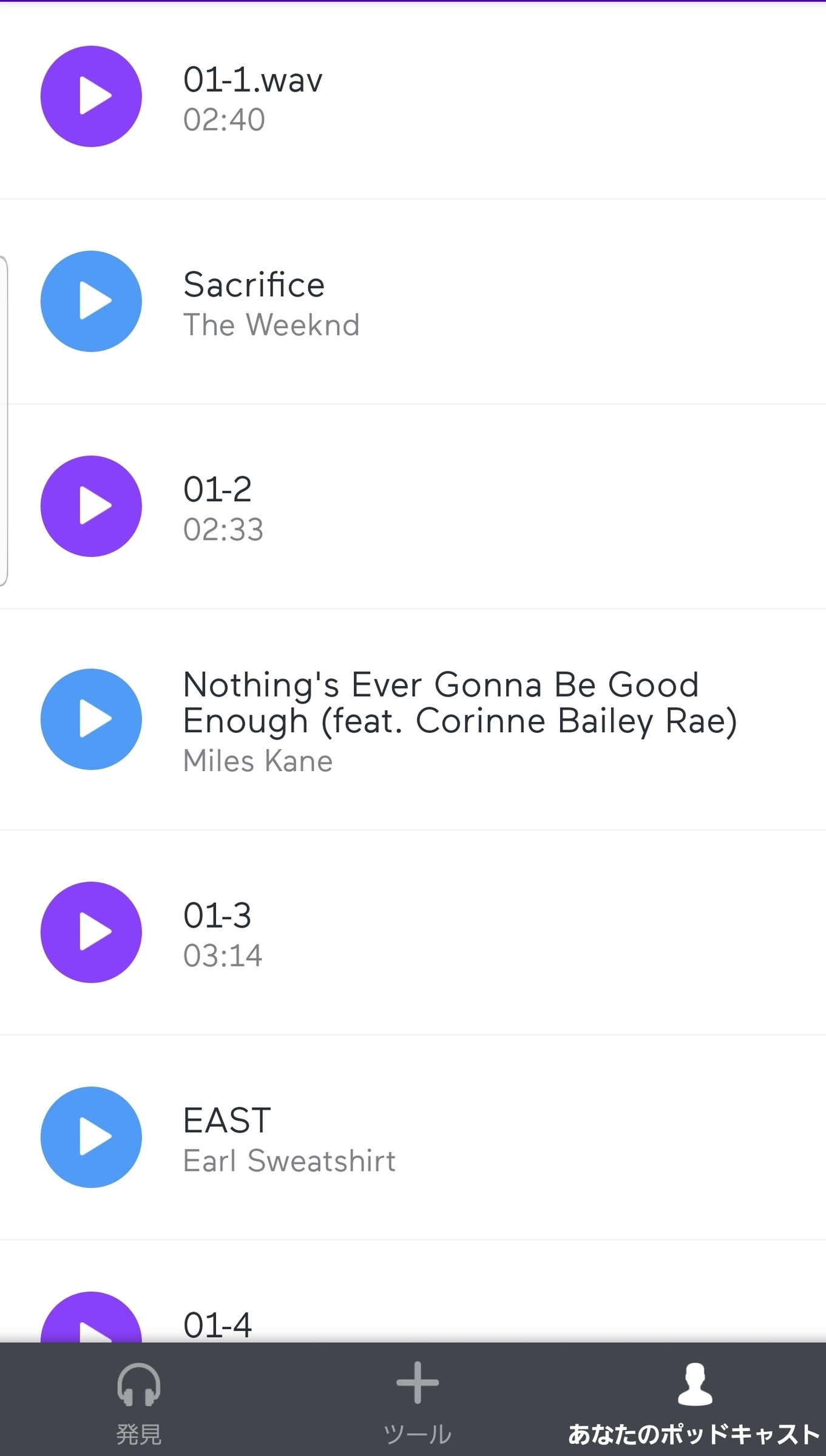Play Nothing's Ever Gonna Be Good Enough
This screenshot has height=1456, width=826.
point(91,719)
